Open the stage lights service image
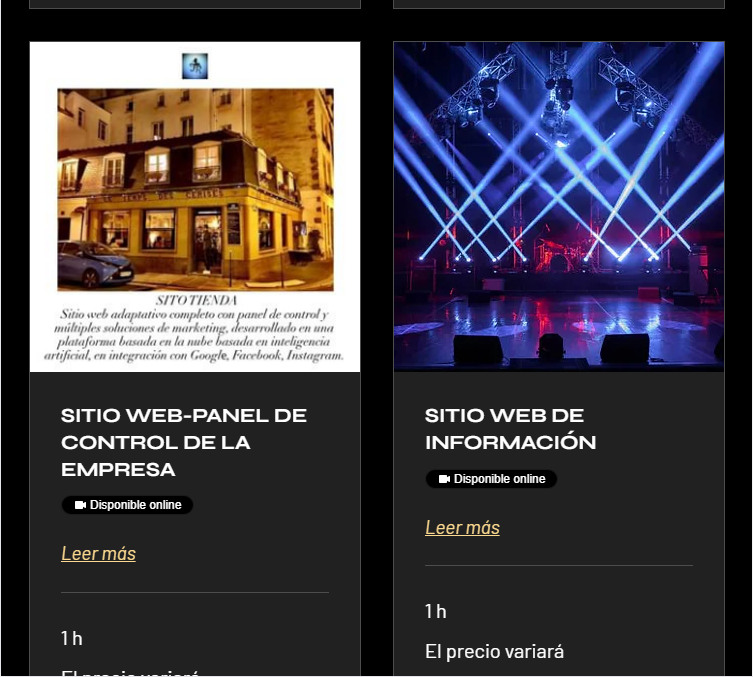Viewport: 753px width, 677px height. (x=558, y=207)
